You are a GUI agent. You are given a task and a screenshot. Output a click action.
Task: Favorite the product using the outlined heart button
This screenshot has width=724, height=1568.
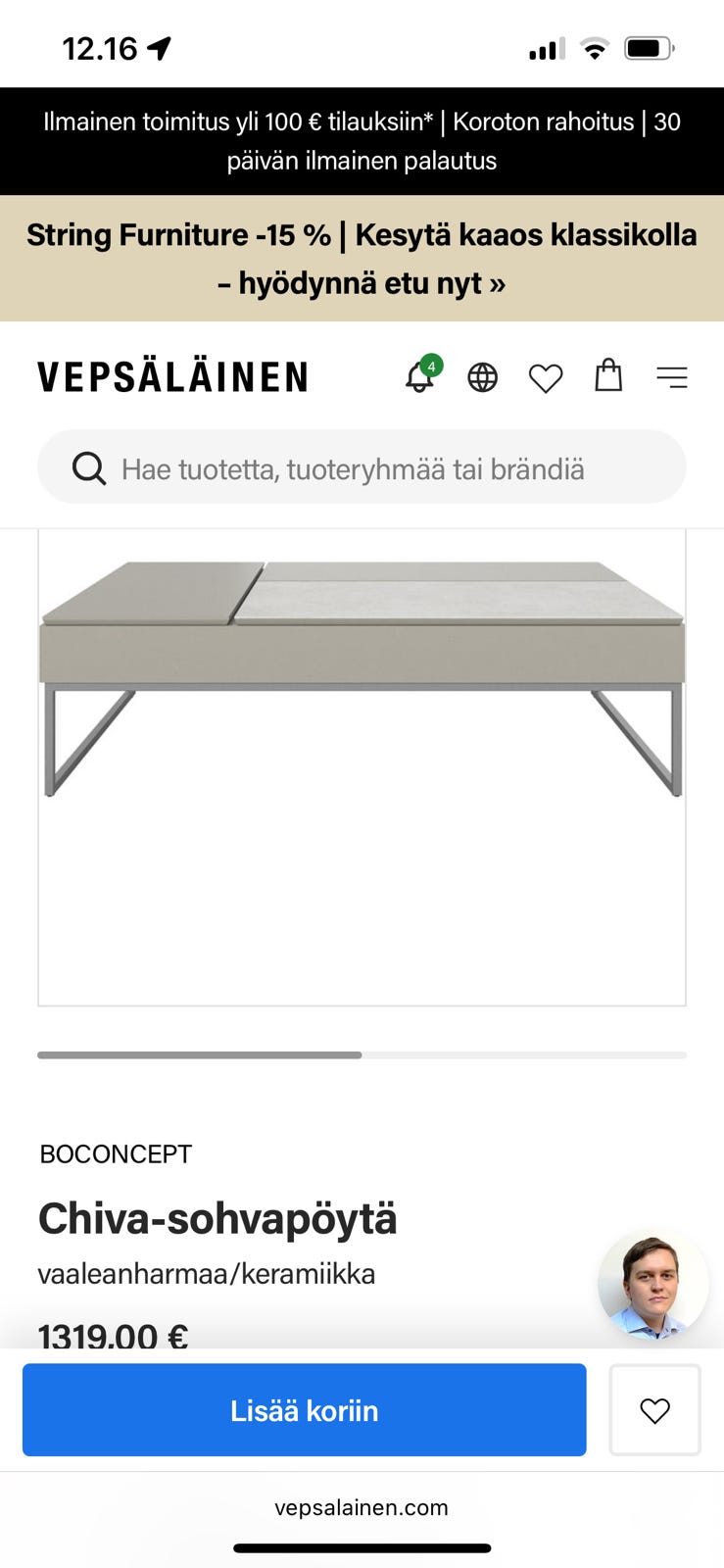[x=654, y=1409]
